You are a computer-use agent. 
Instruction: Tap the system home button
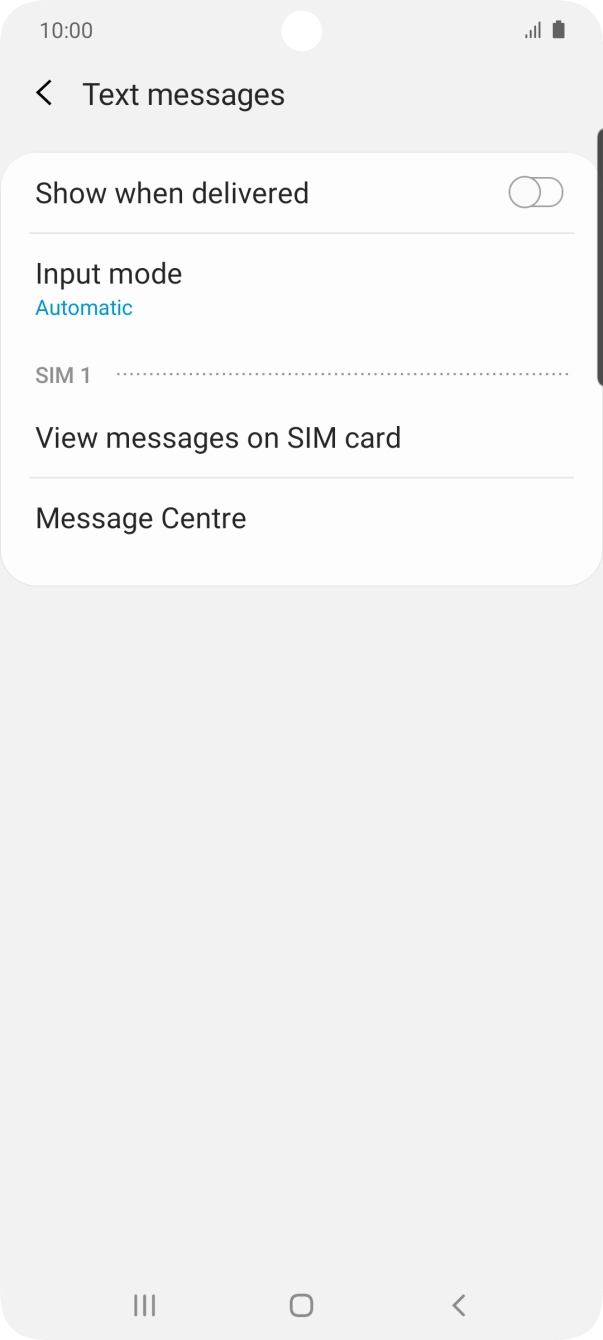click(301, 1304)
